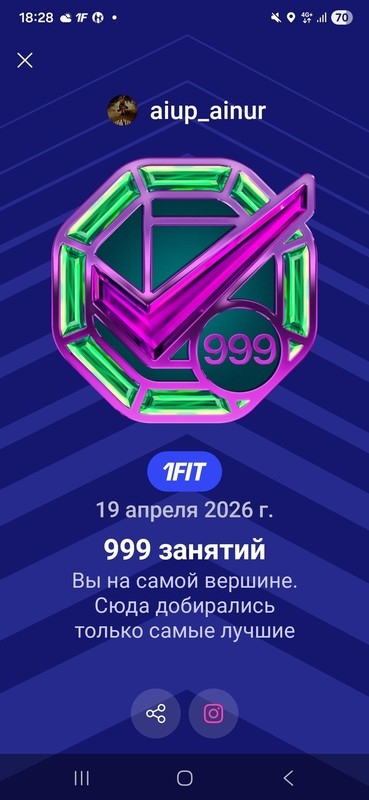Open the system home button
369x800 pixels.
click(x=184, y=778)
